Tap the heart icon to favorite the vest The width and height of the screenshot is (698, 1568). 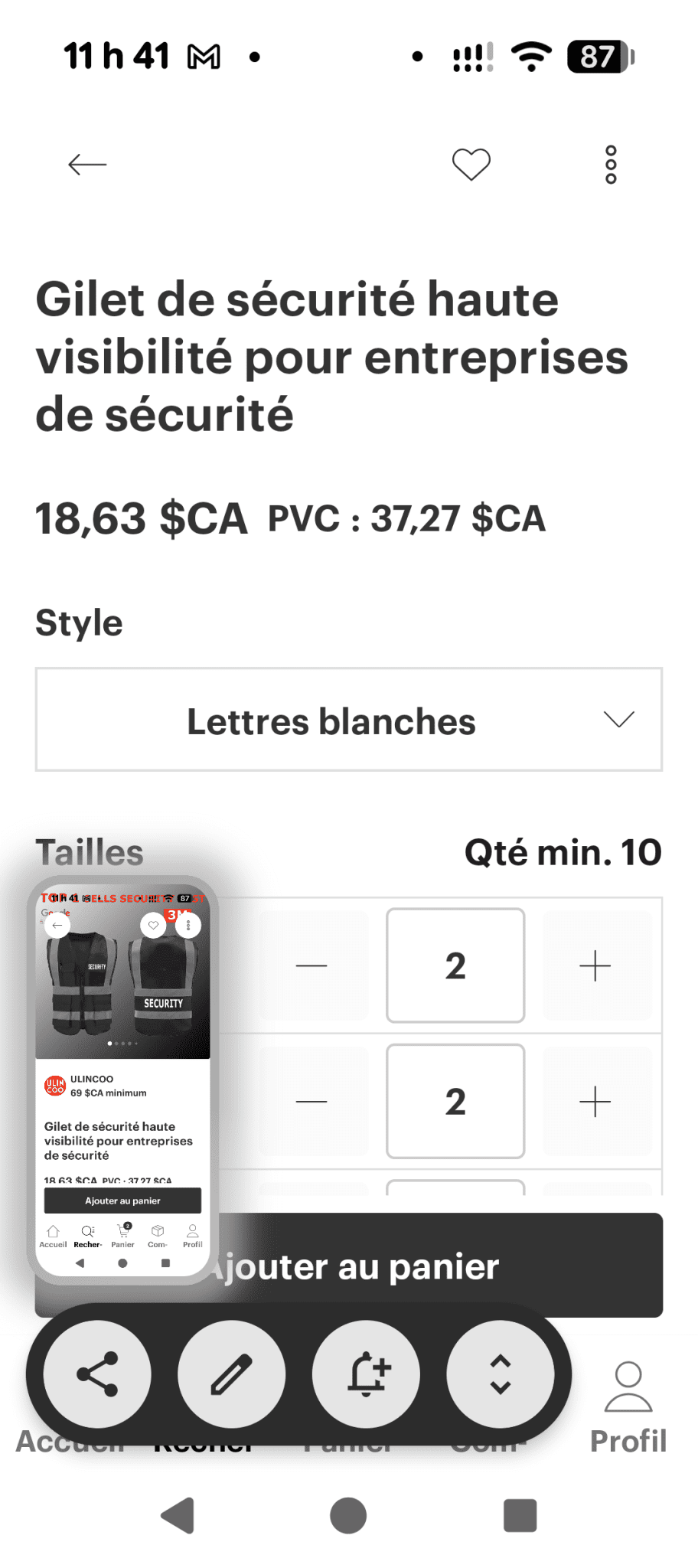(470, 163)
